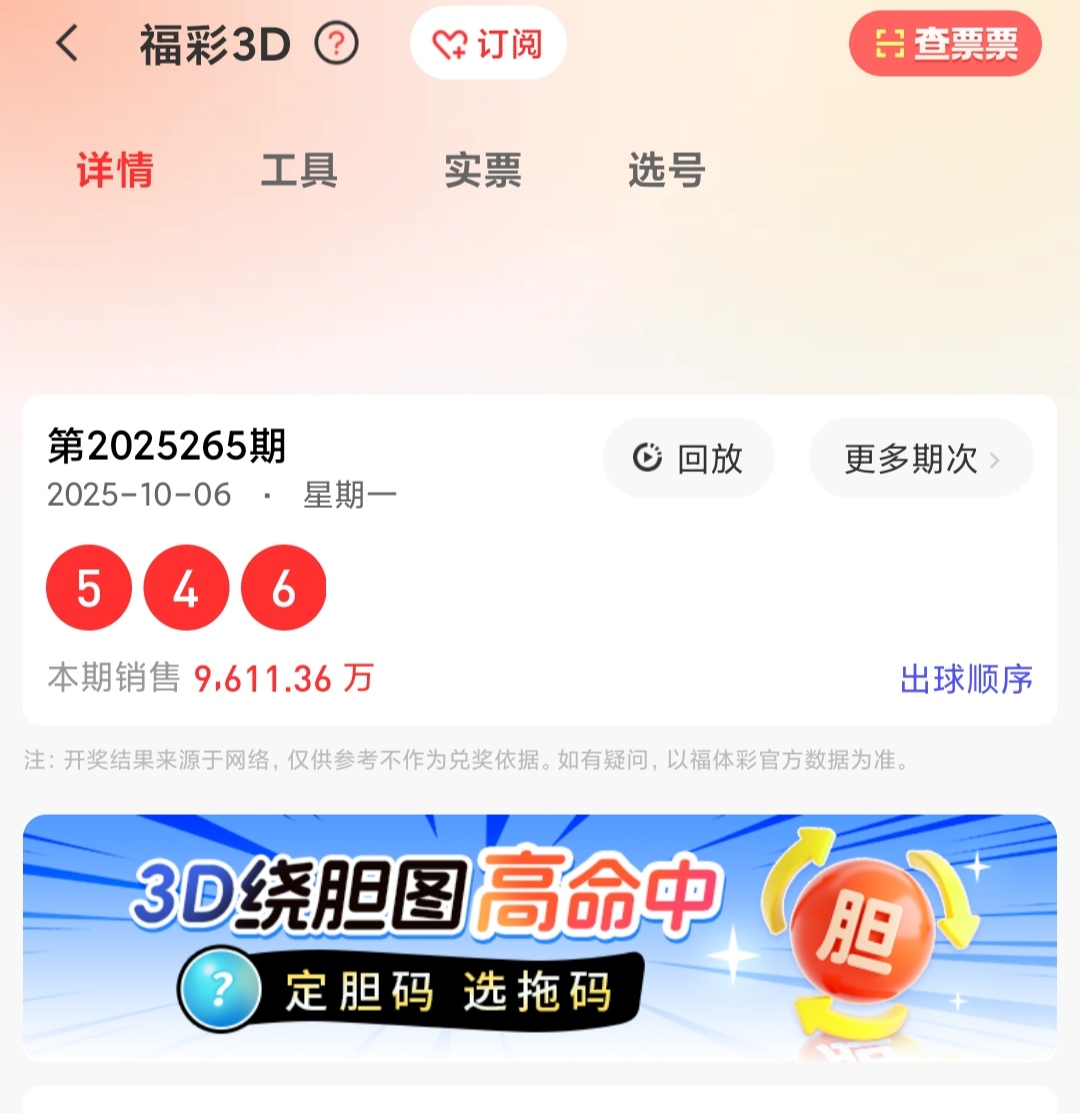The width and height of the screenshot is (1080, 1113).
Task: Select the red ball showing number 5
Action: click(x=88, y=589)
